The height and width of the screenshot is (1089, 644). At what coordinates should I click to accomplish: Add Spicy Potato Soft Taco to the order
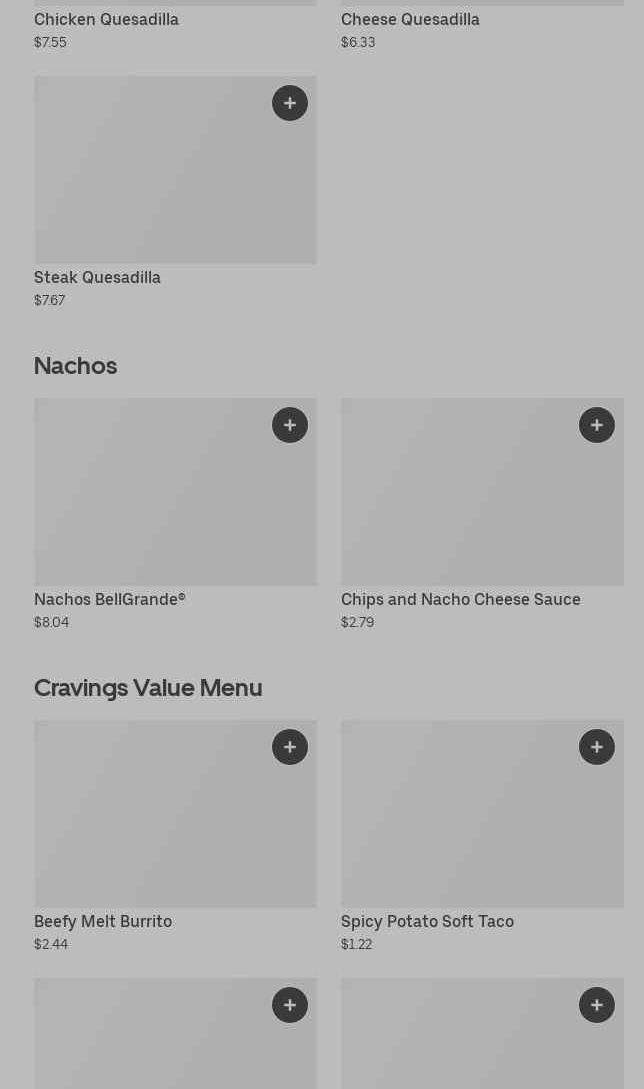pyautogui.click(x=597, y=747)
